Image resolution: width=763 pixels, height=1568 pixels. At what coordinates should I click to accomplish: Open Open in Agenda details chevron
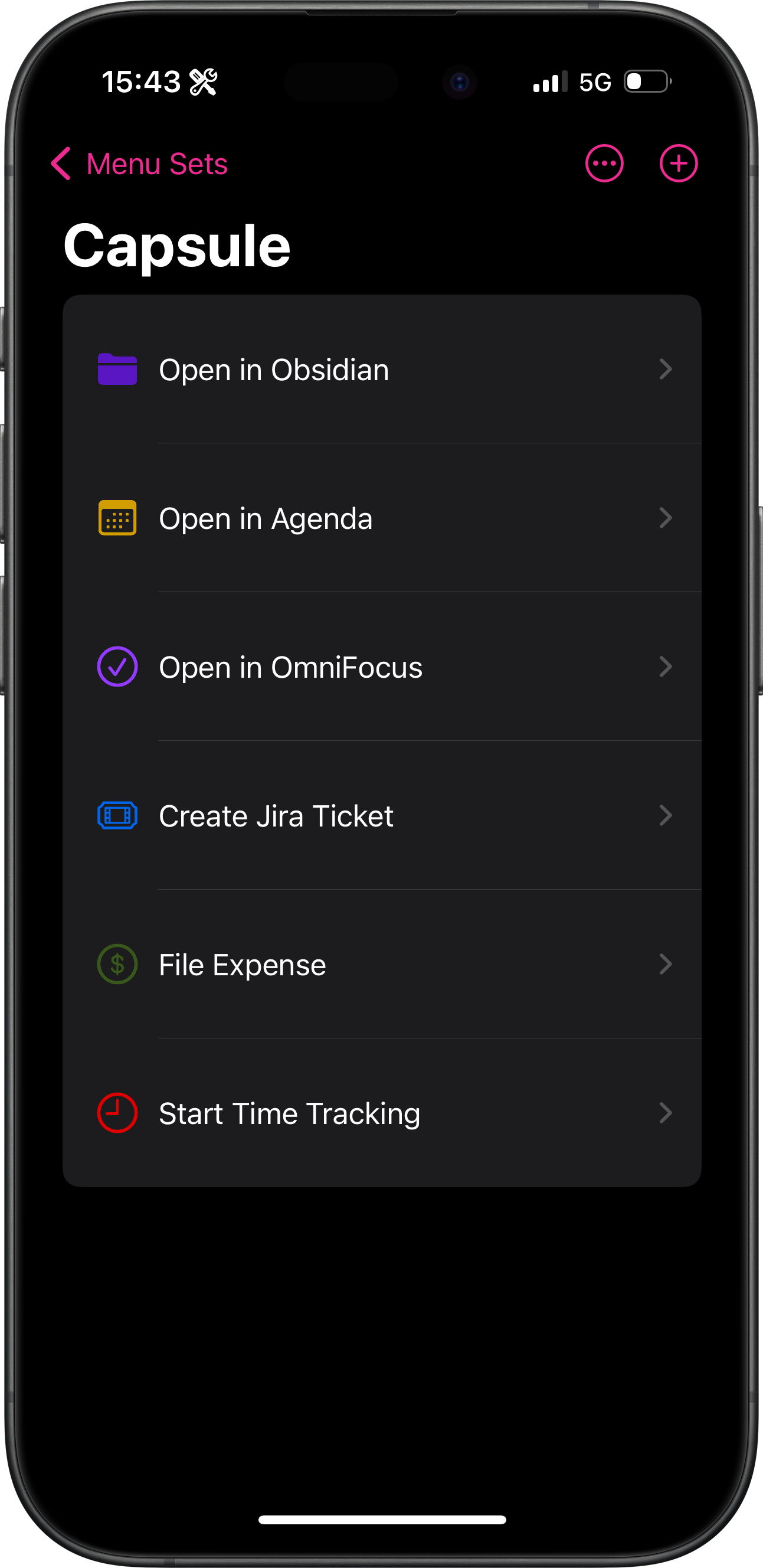coord(667,518)
